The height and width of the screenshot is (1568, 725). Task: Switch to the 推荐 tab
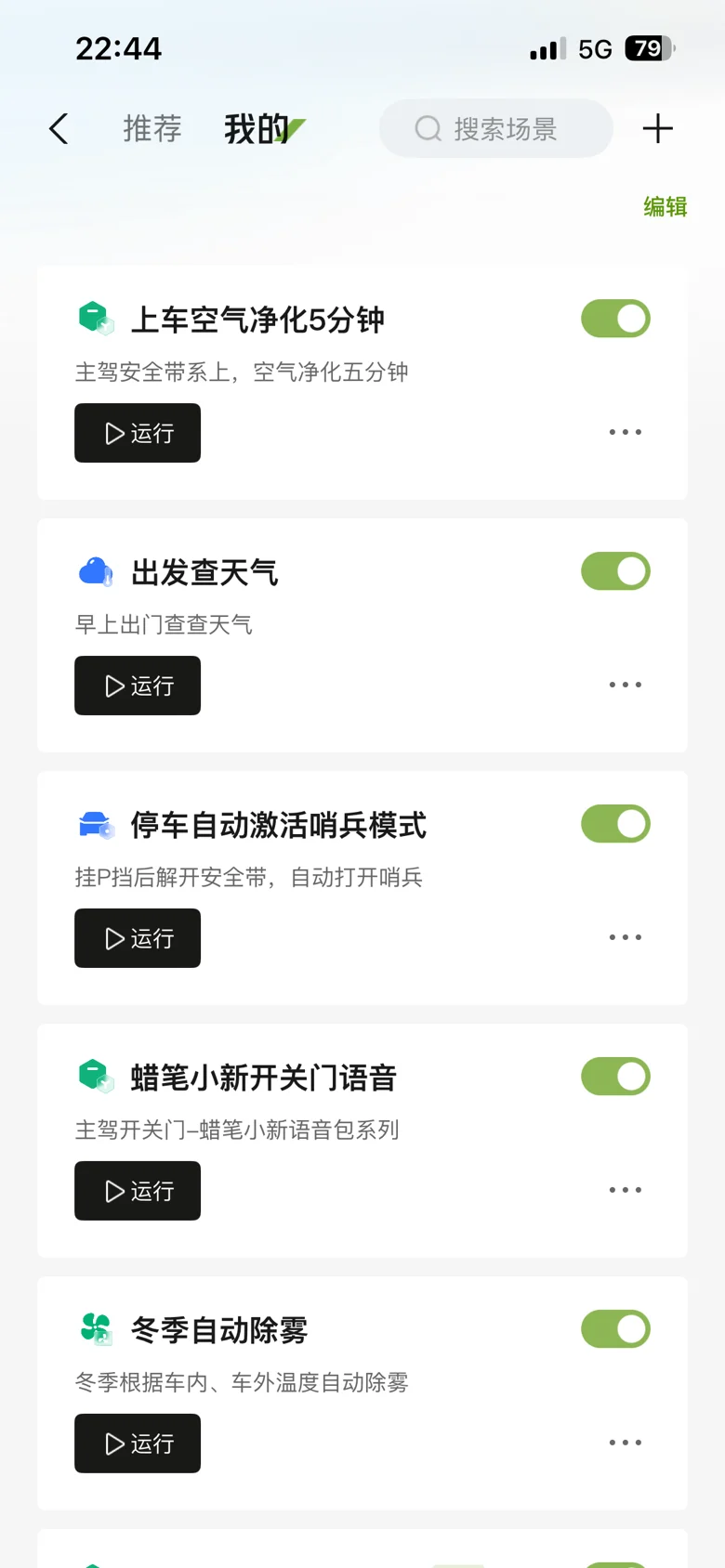(x=152, y=129)
